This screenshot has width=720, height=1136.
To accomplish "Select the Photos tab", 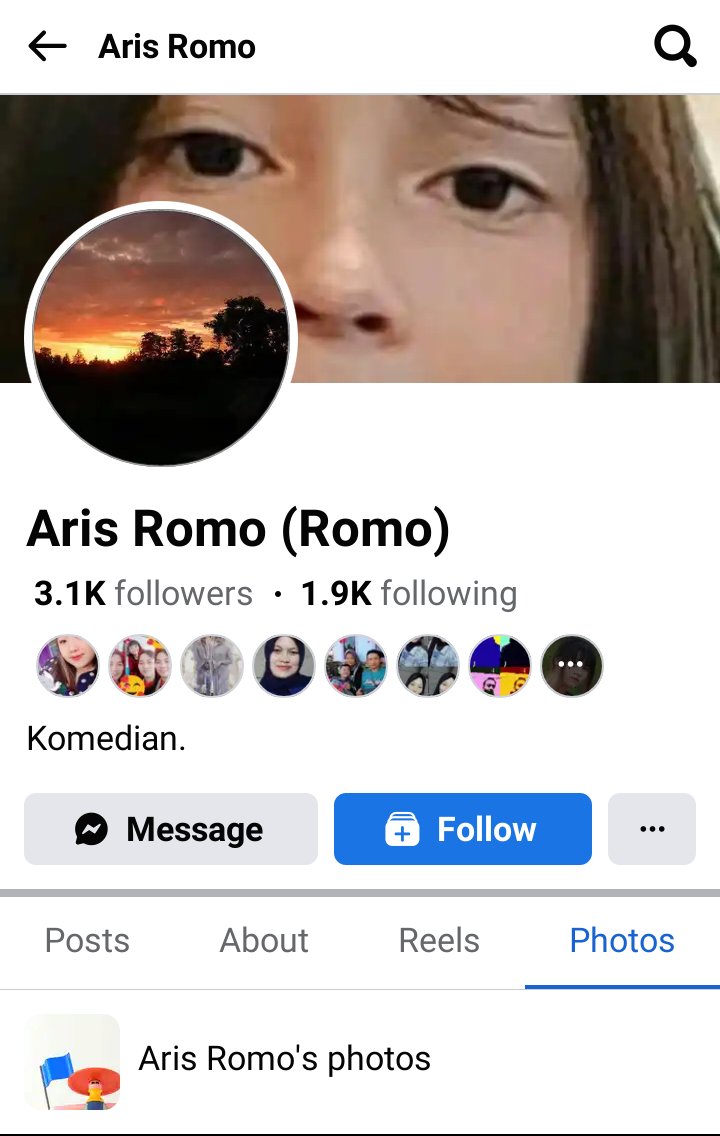I will [622, 940].
